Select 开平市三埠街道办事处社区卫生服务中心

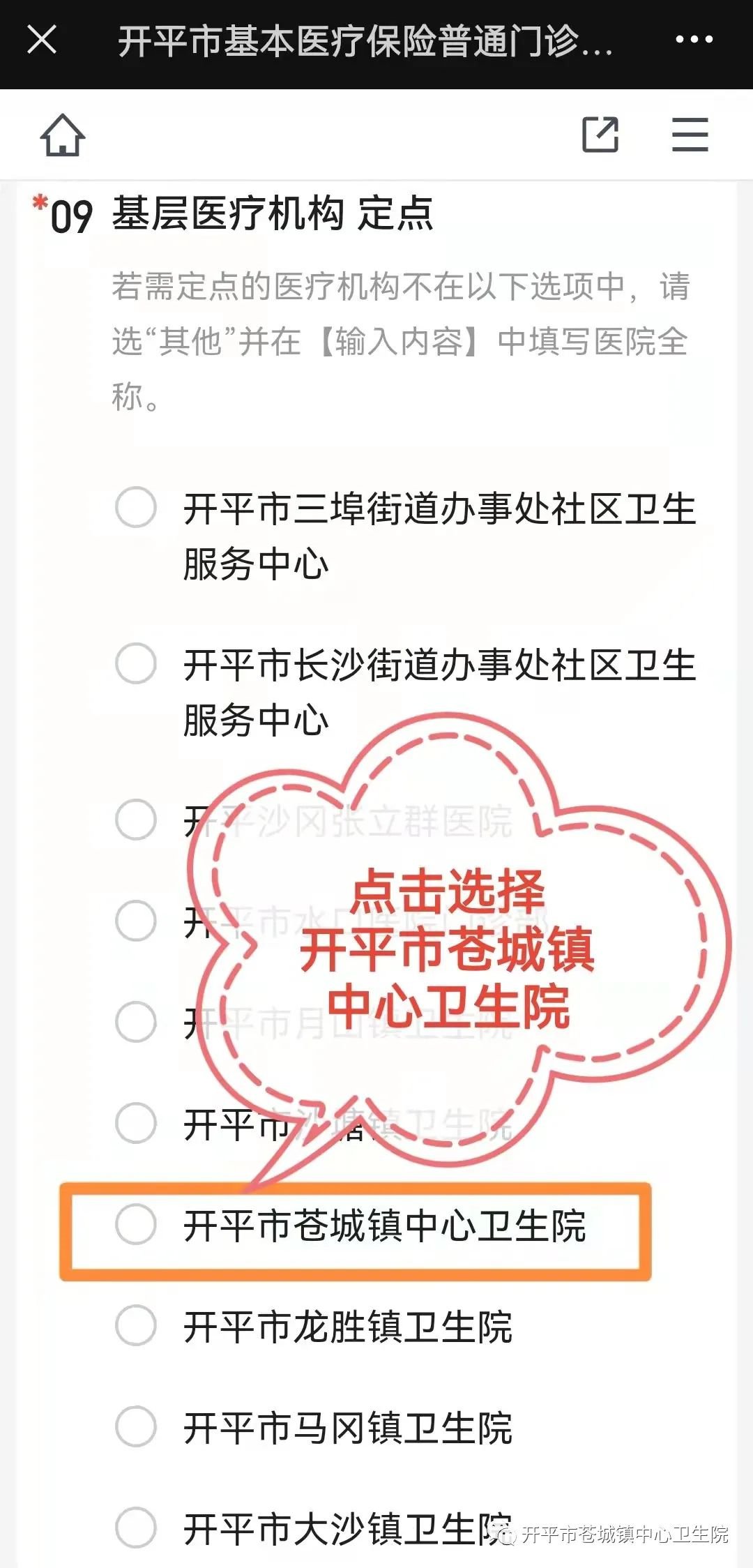click(136, 507)
